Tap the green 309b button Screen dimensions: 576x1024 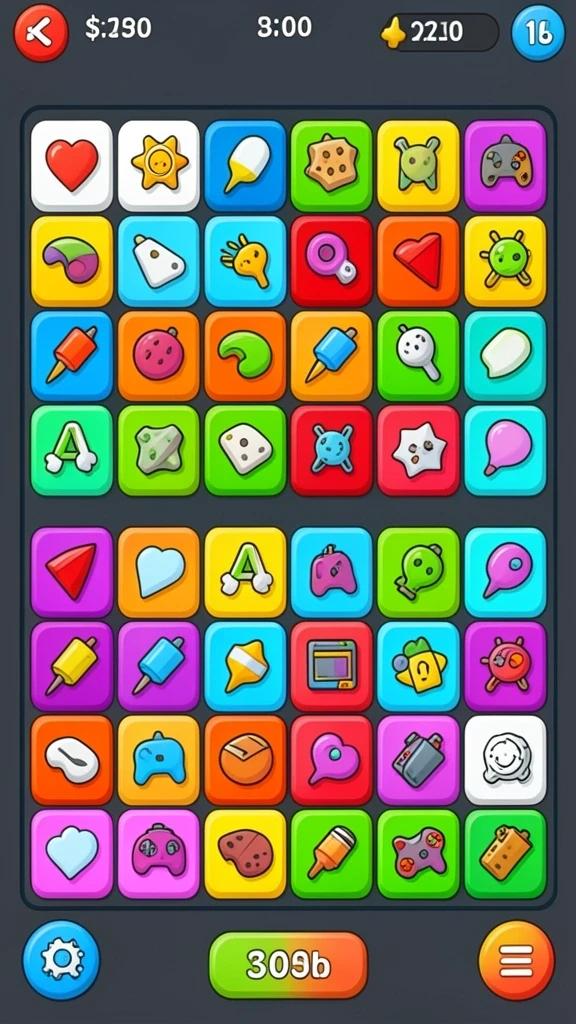point(288,965)
